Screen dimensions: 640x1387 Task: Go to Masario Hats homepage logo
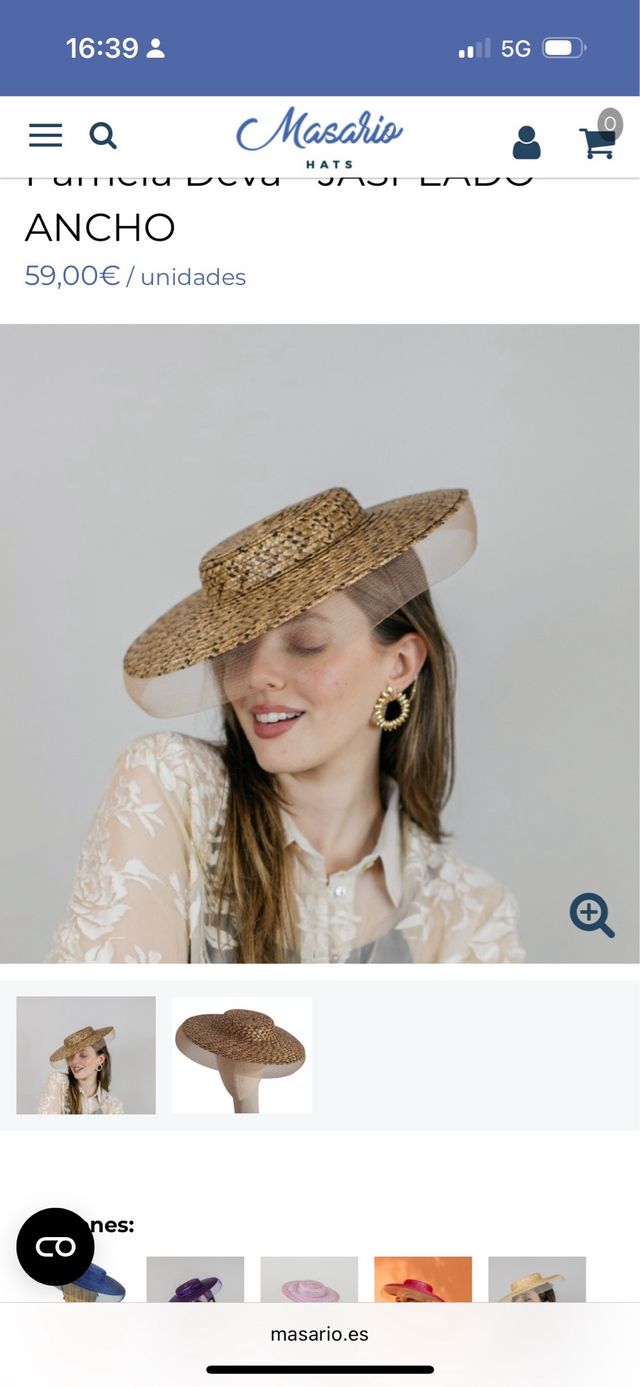click(x=319, y=136)
